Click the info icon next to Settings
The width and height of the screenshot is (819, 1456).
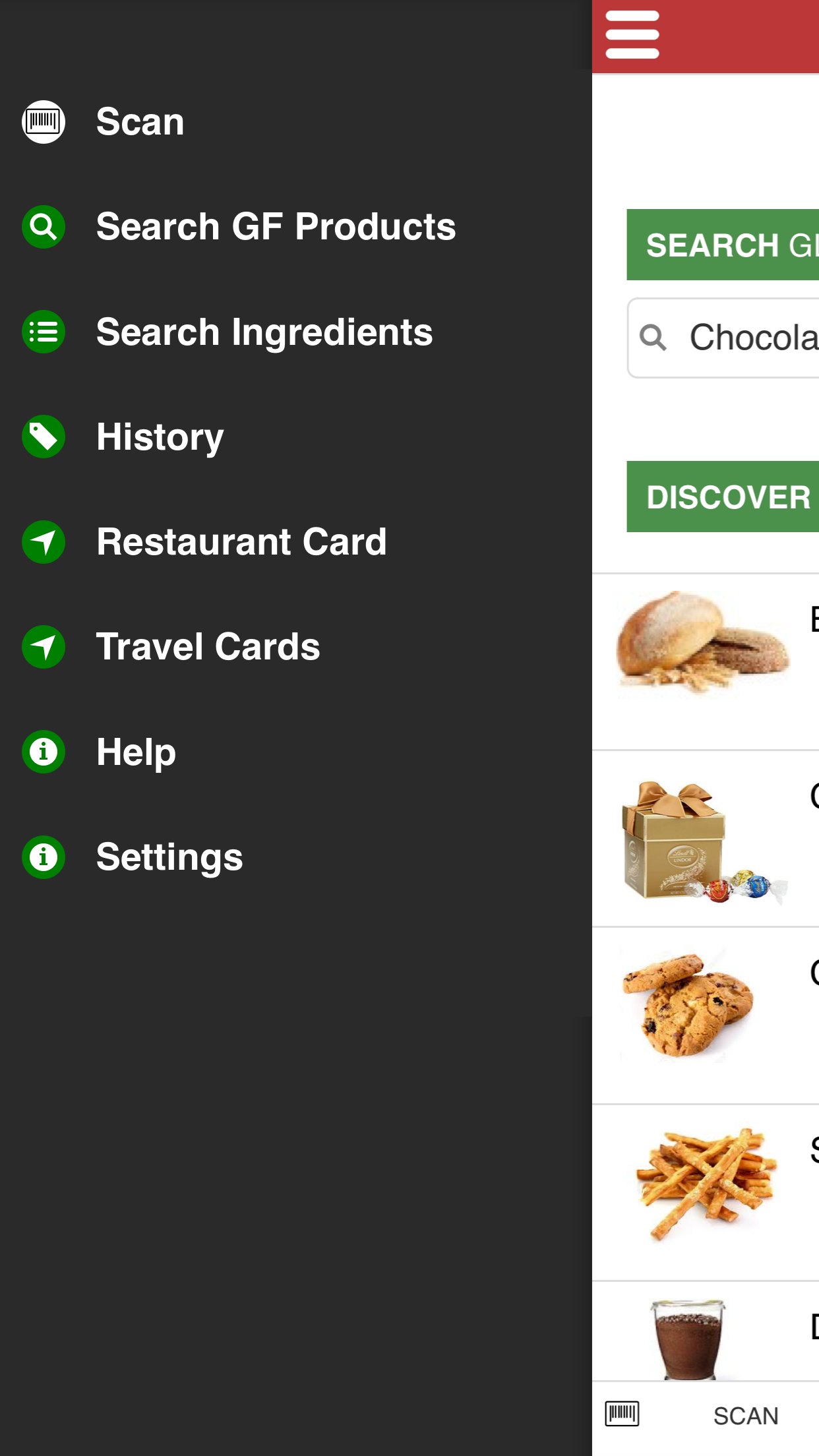[x=43, y=858]
